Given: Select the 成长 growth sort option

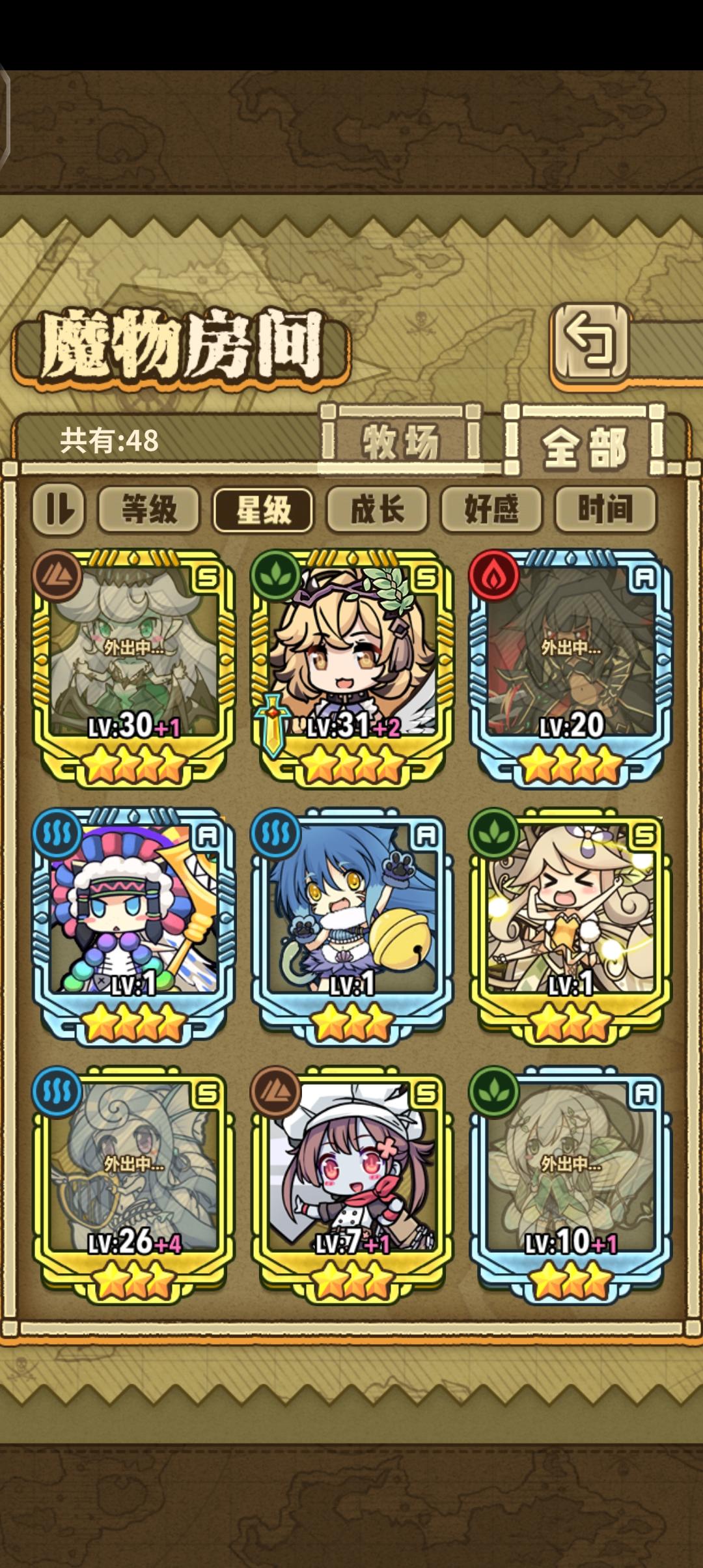Looking at the screenshot, I should (378, 511).
